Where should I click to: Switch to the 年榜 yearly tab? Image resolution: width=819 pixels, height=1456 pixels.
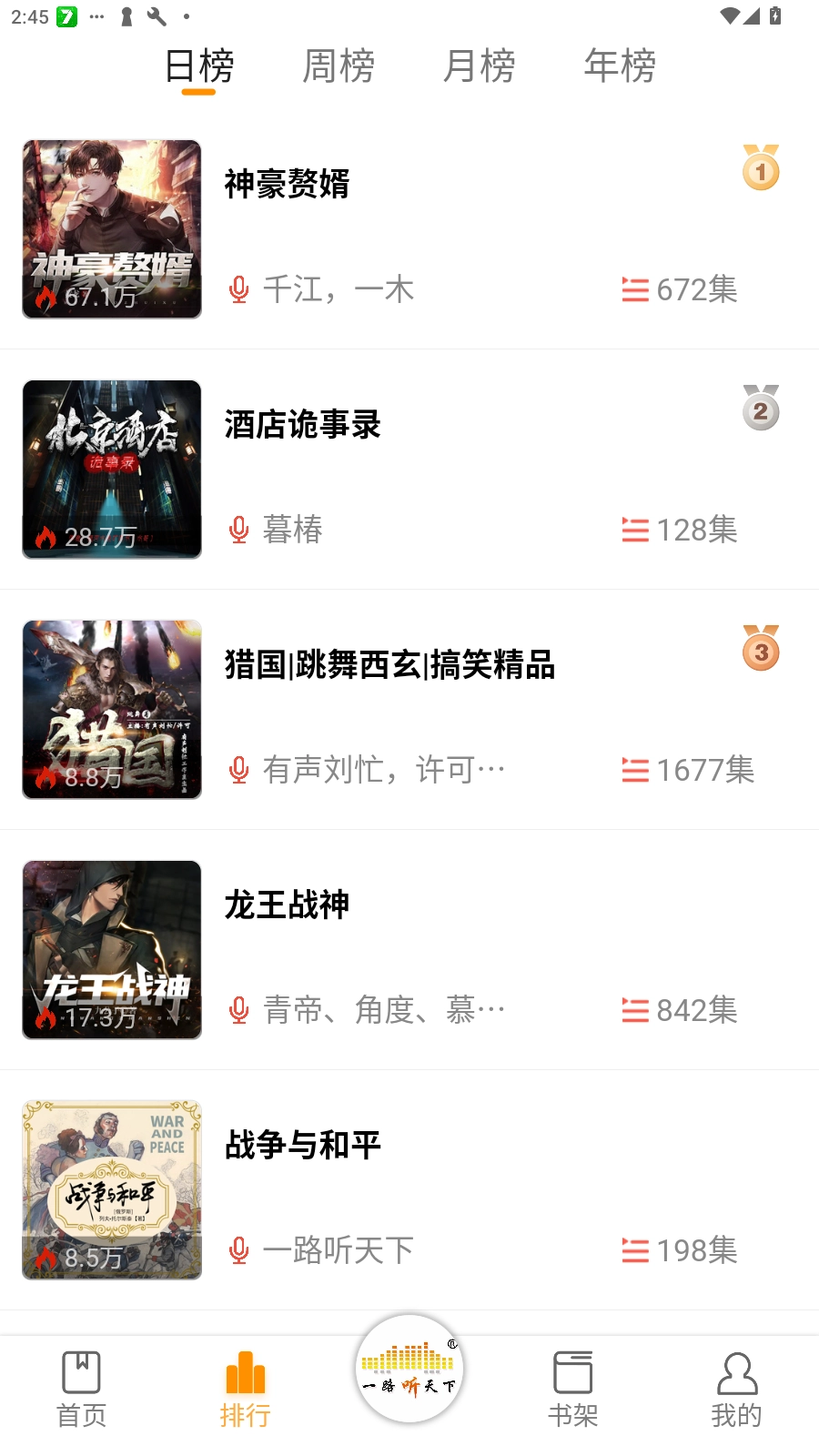tap(619, 66)
